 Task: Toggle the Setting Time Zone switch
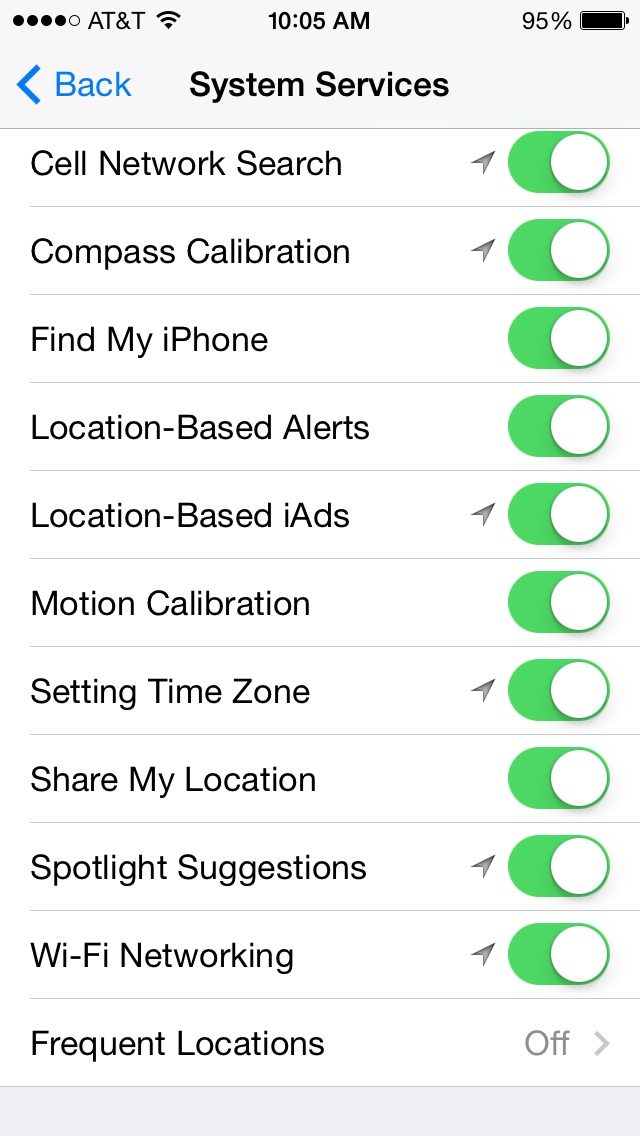click(559, 690)
